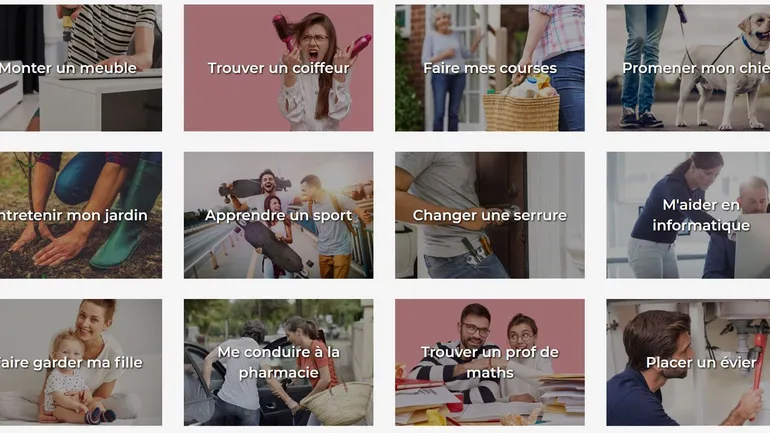This screenshot has width=770, height=433.
Task: Tap the 'Promener mon chien' tile
Action: pos(690,68)
